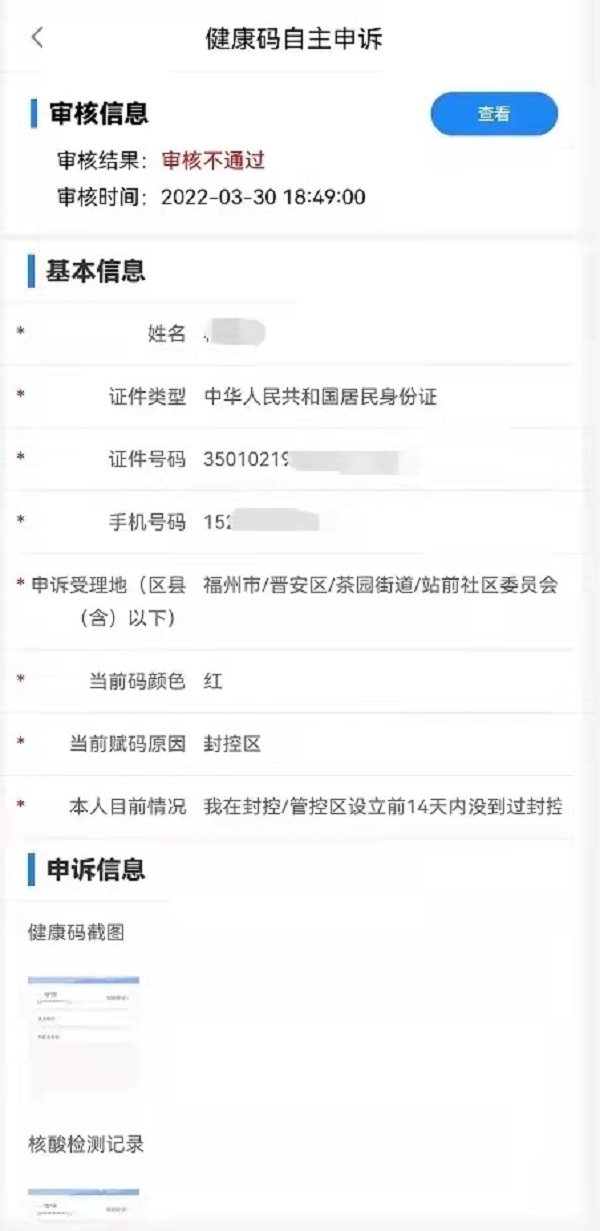Tap the blue 查看 button
Image resolution: width=600 pixels, height=1231 pixels.
point(494,114)
